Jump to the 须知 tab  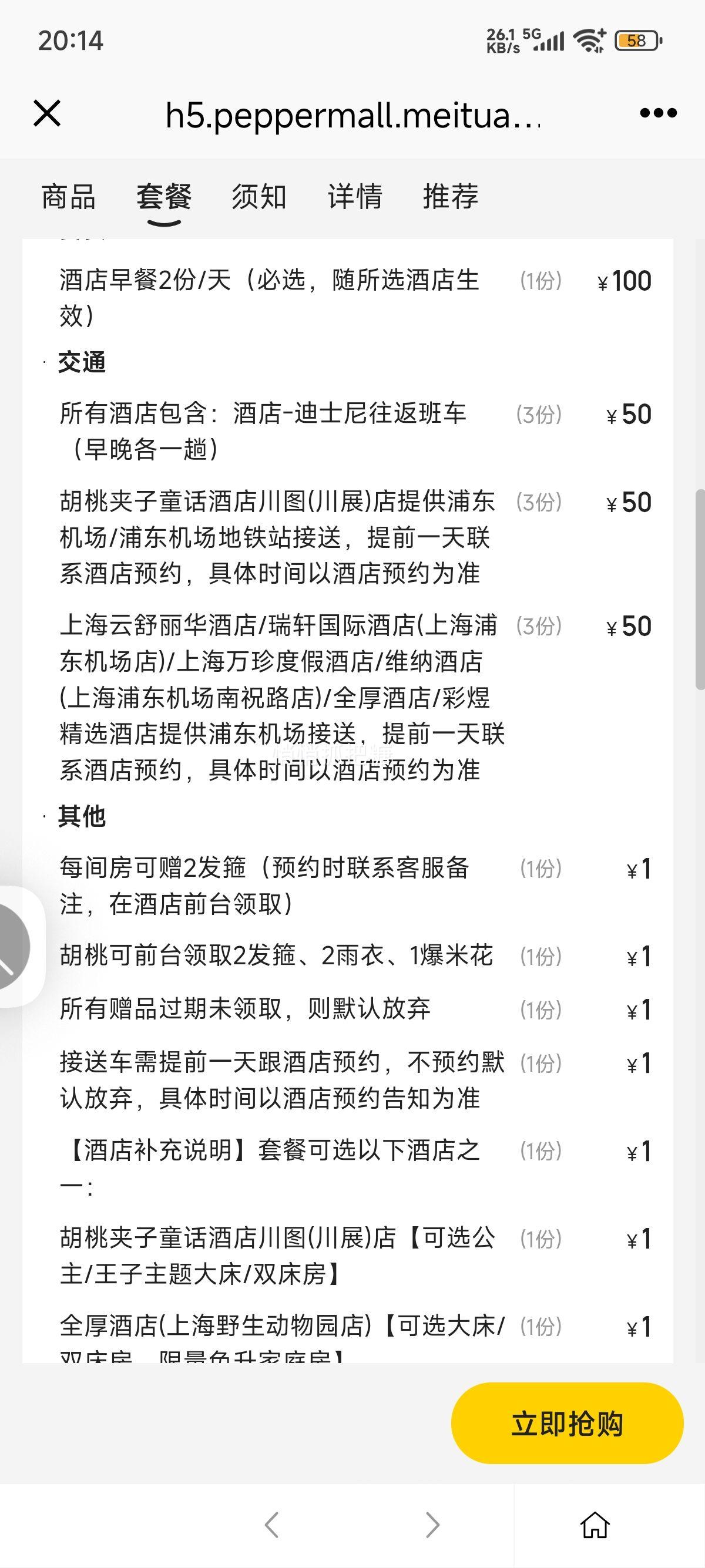[x=259, y=197]
